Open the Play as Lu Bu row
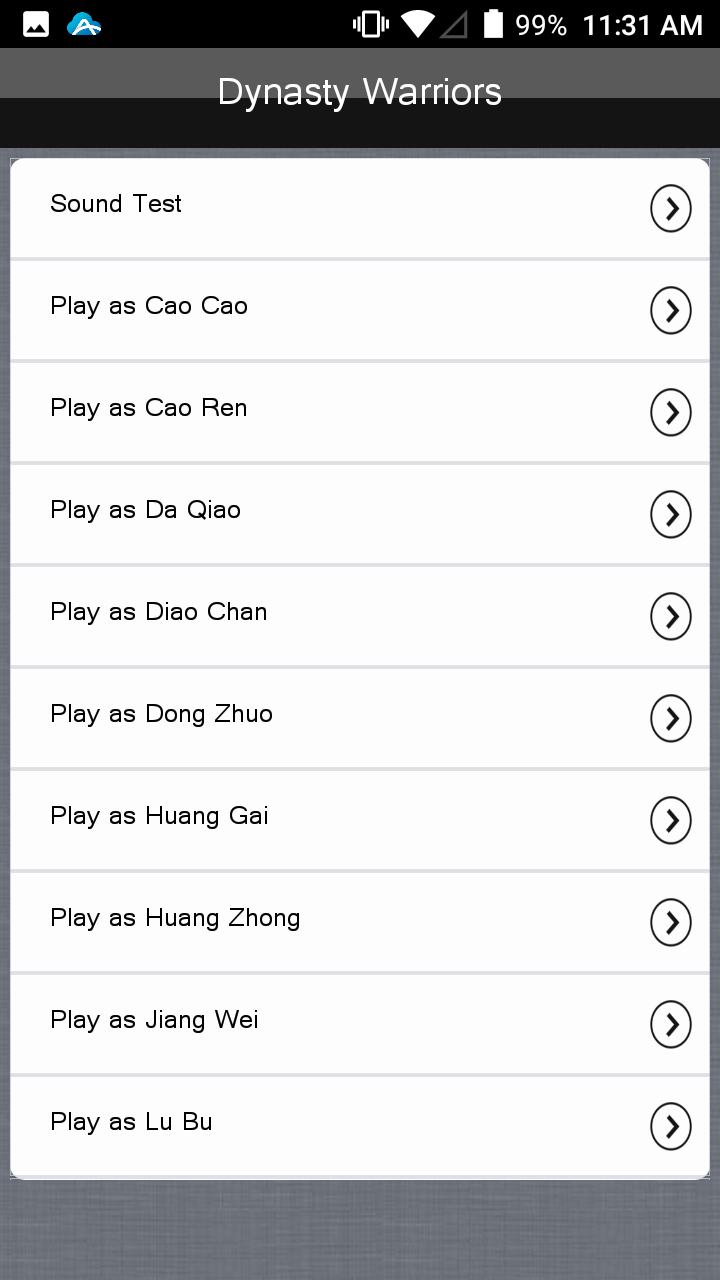720x1280 pixels. pyautogui.click(x=360, y=1126)
